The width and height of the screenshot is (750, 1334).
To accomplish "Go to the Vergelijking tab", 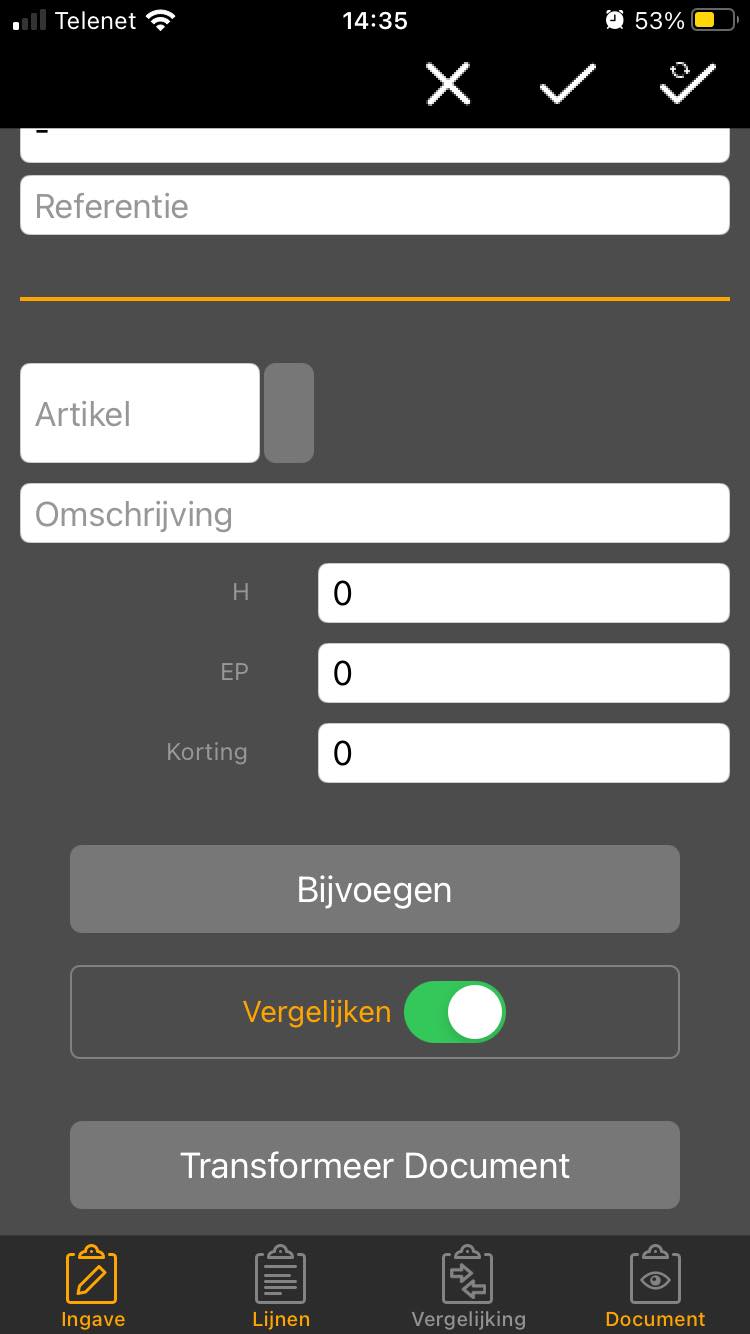I will (468, 1288).
